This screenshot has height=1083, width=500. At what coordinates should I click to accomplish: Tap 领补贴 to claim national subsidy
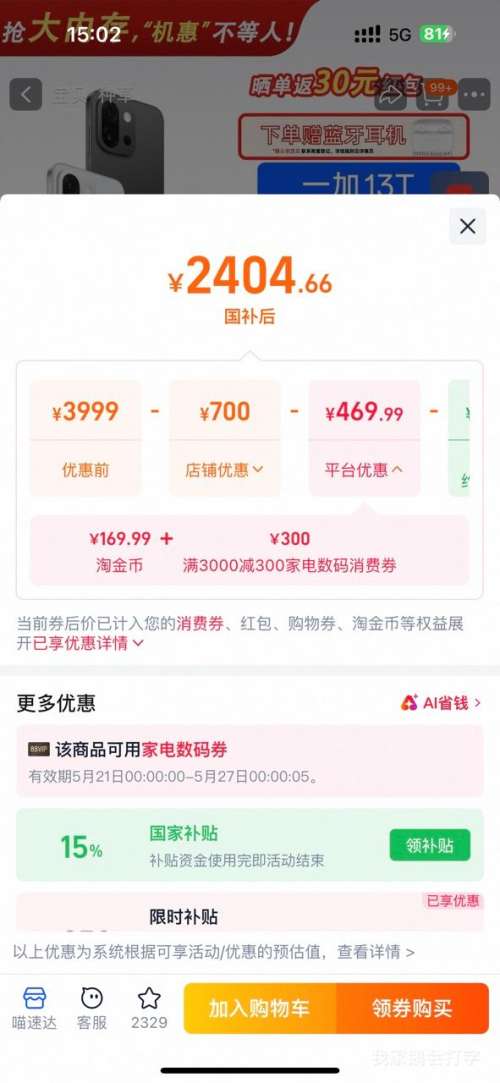[x=430, y=845]
